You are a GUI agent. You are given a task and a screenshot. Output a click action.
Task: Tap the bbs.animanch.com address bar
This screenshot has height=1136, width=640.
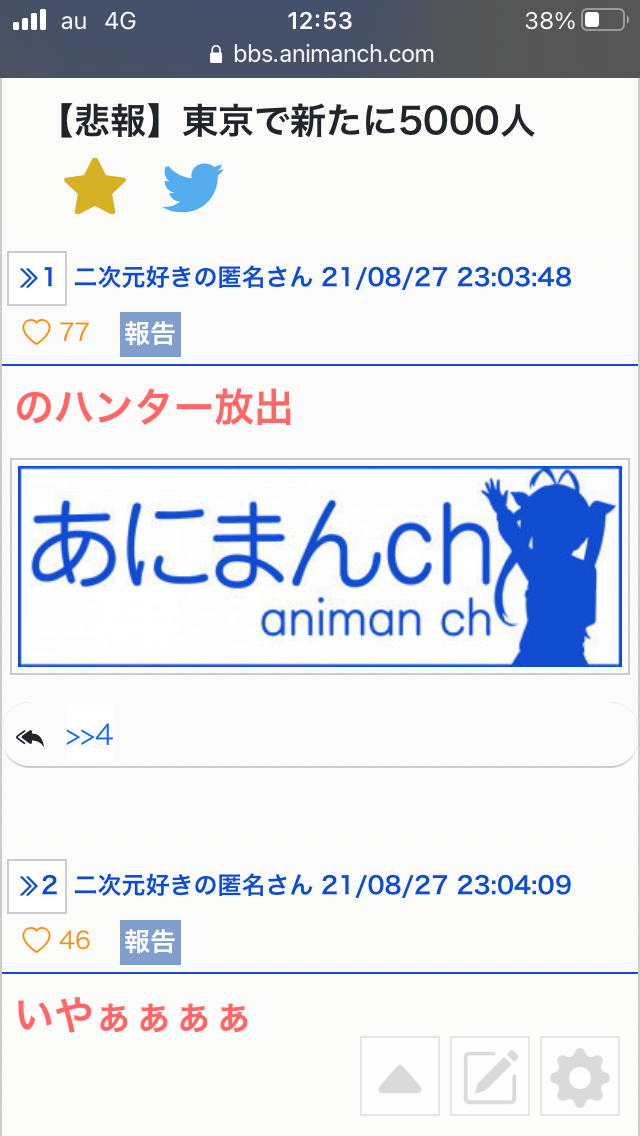320,54
